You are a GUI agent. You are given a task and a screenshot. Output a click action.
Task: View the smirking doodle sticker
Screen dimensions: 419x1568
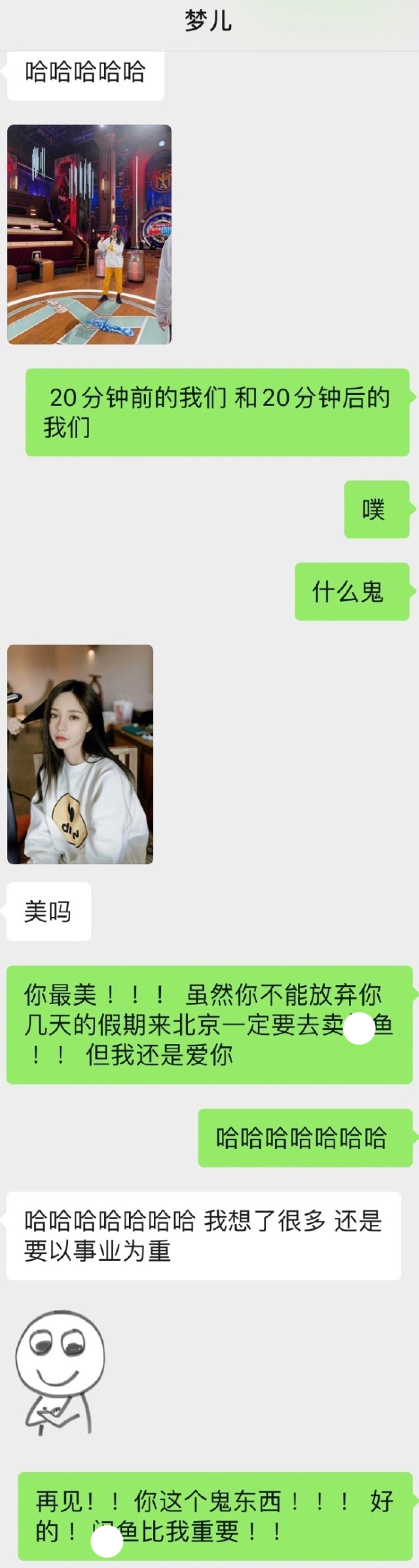point(60,1372)
